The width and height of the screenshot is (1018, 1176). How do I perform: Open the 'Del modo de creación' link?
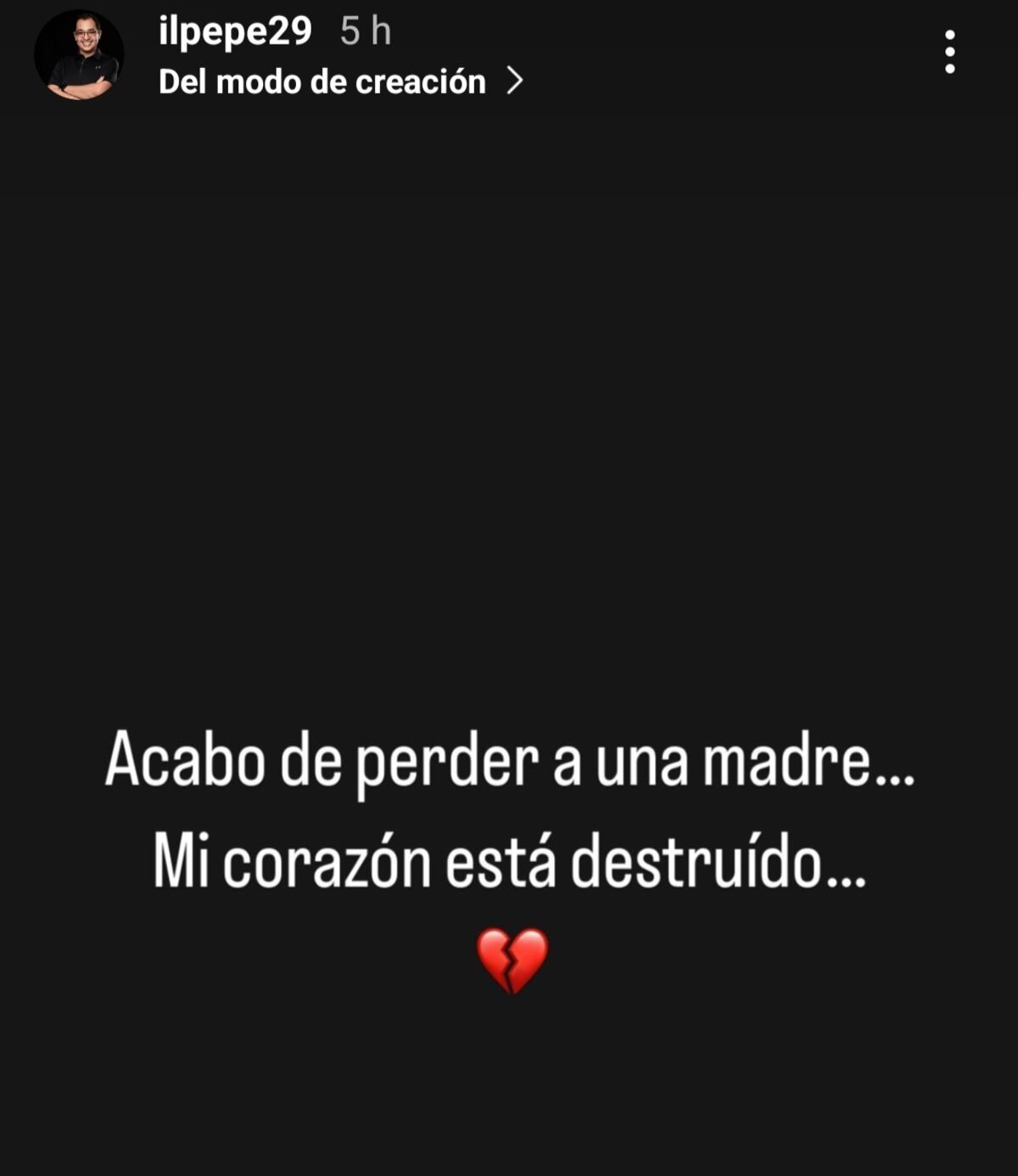tap(340, 81)
